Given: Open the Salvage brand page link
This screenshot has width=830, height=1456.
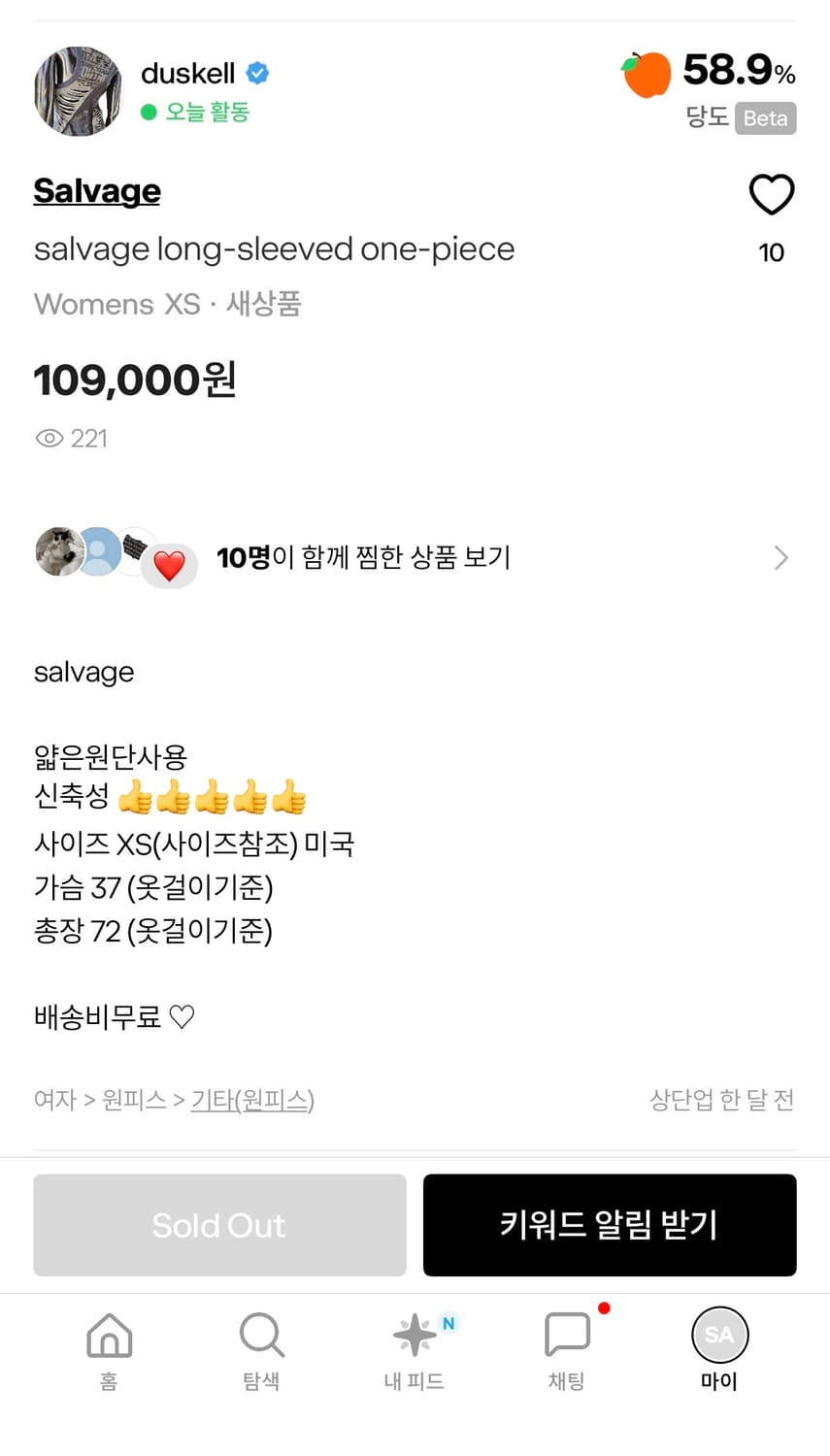Looking at the screenshot, I should (96, 191).
